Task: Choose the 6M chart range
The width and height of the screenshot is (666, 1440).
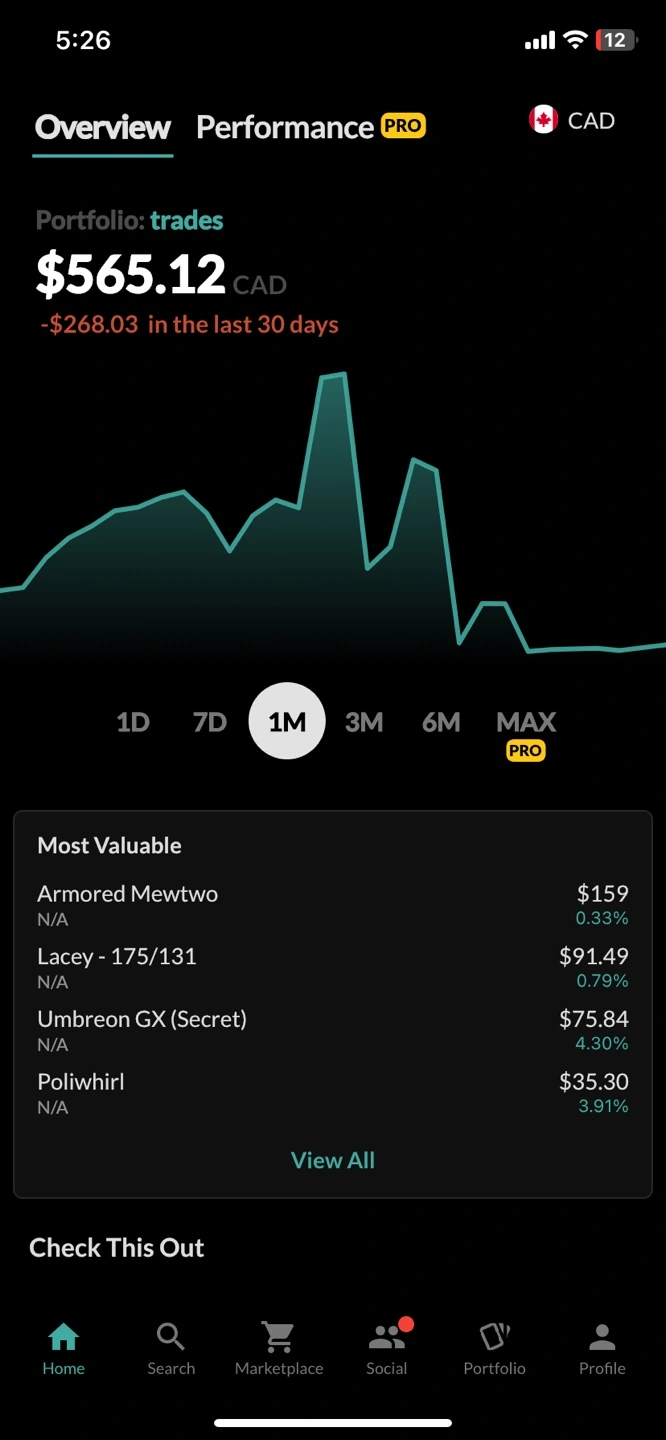Action: click(441, 722)
